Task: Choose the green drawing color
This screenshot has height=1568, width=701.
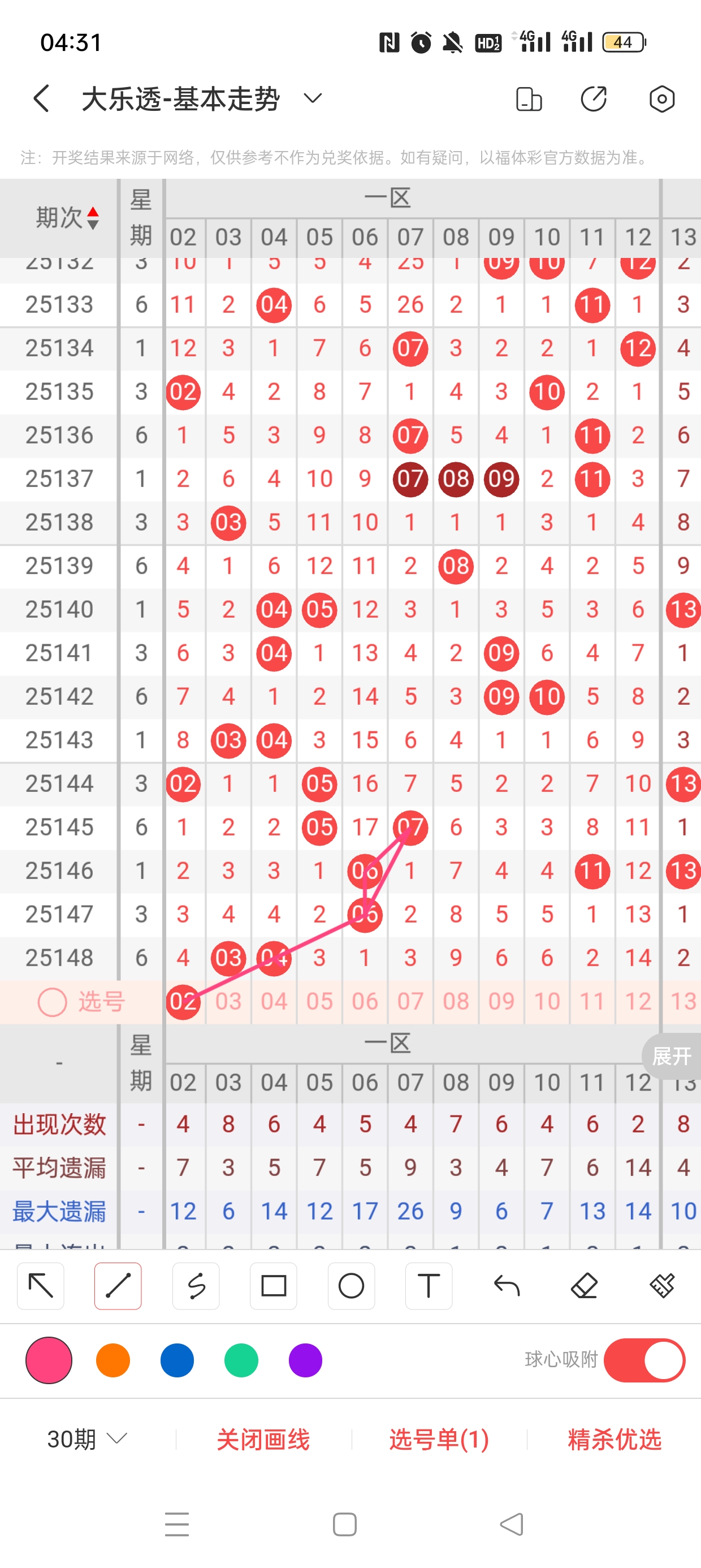Action: [241, 1360]
